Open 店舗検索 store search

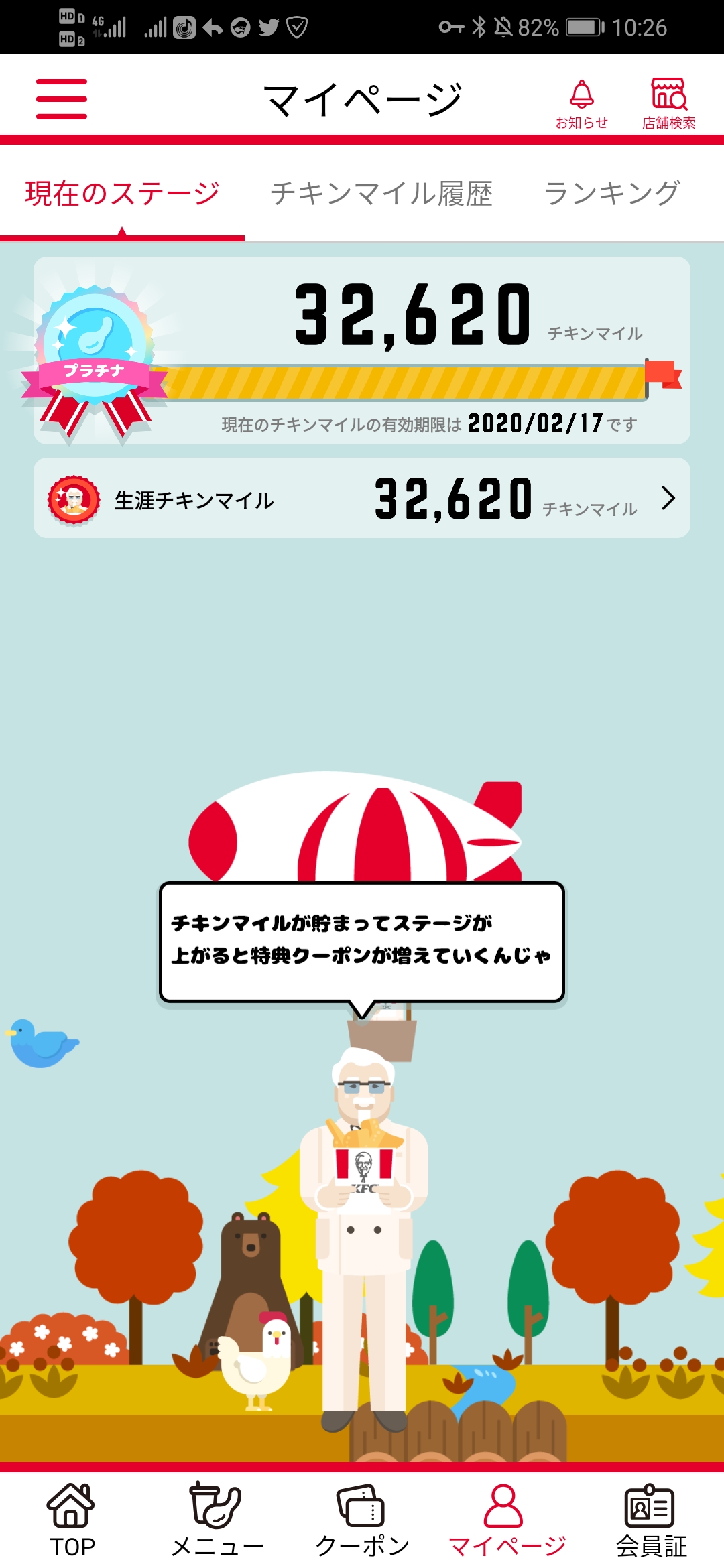coord(668,103)
